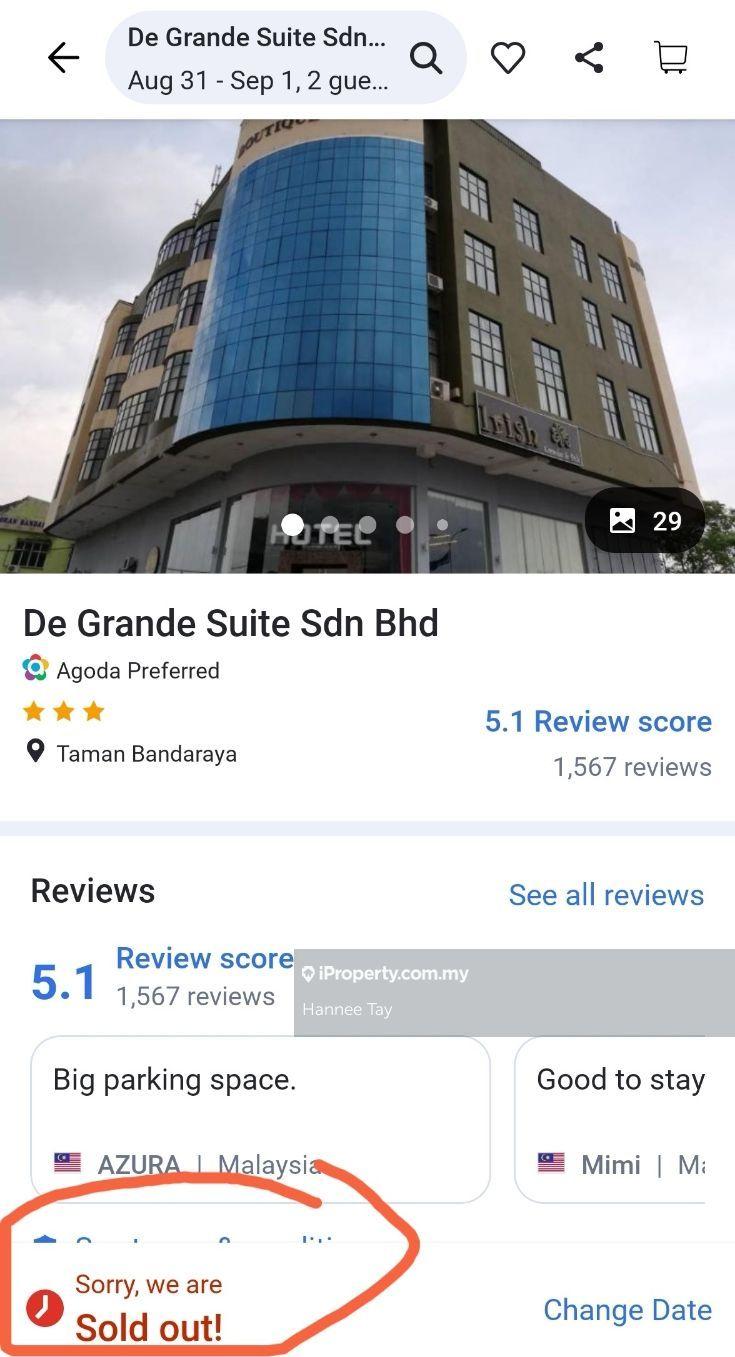Tap Change Date

pyautogui.click(x=627, y=1310)
